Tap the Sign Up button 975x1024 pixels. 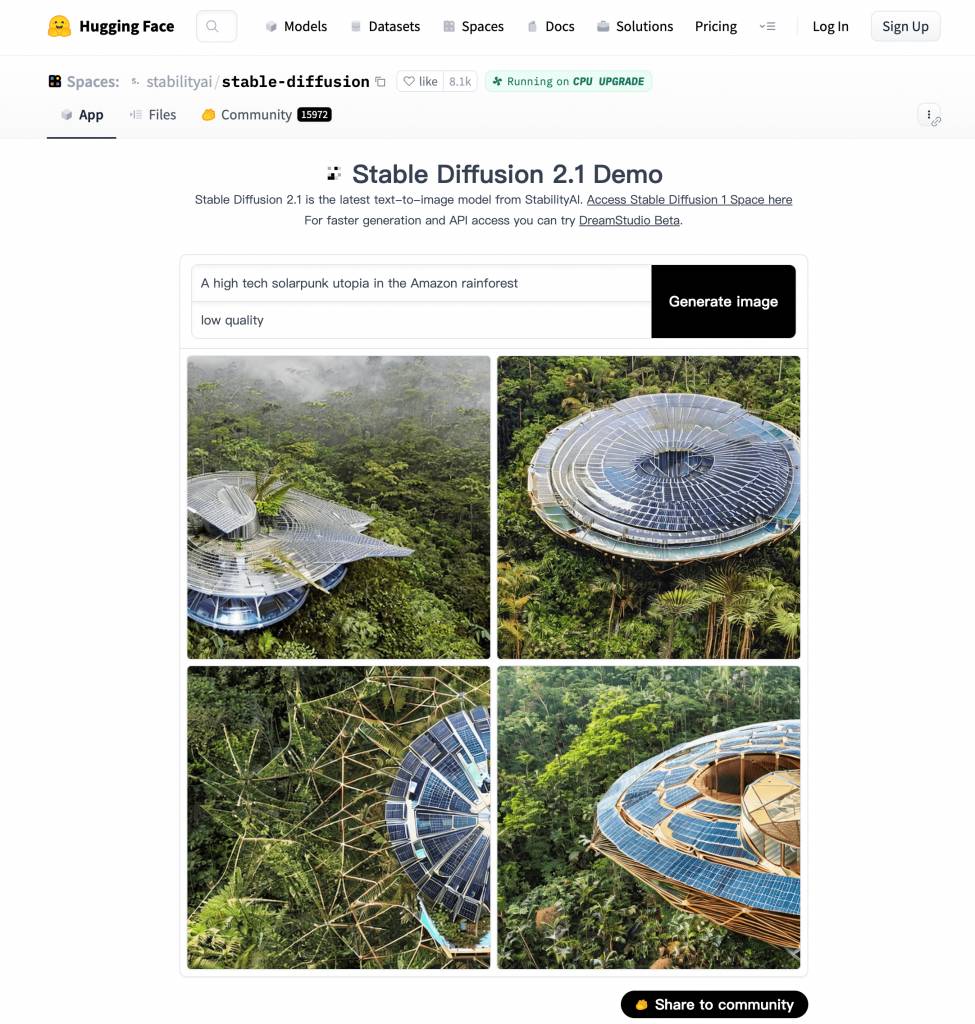(x=905, y=26)
